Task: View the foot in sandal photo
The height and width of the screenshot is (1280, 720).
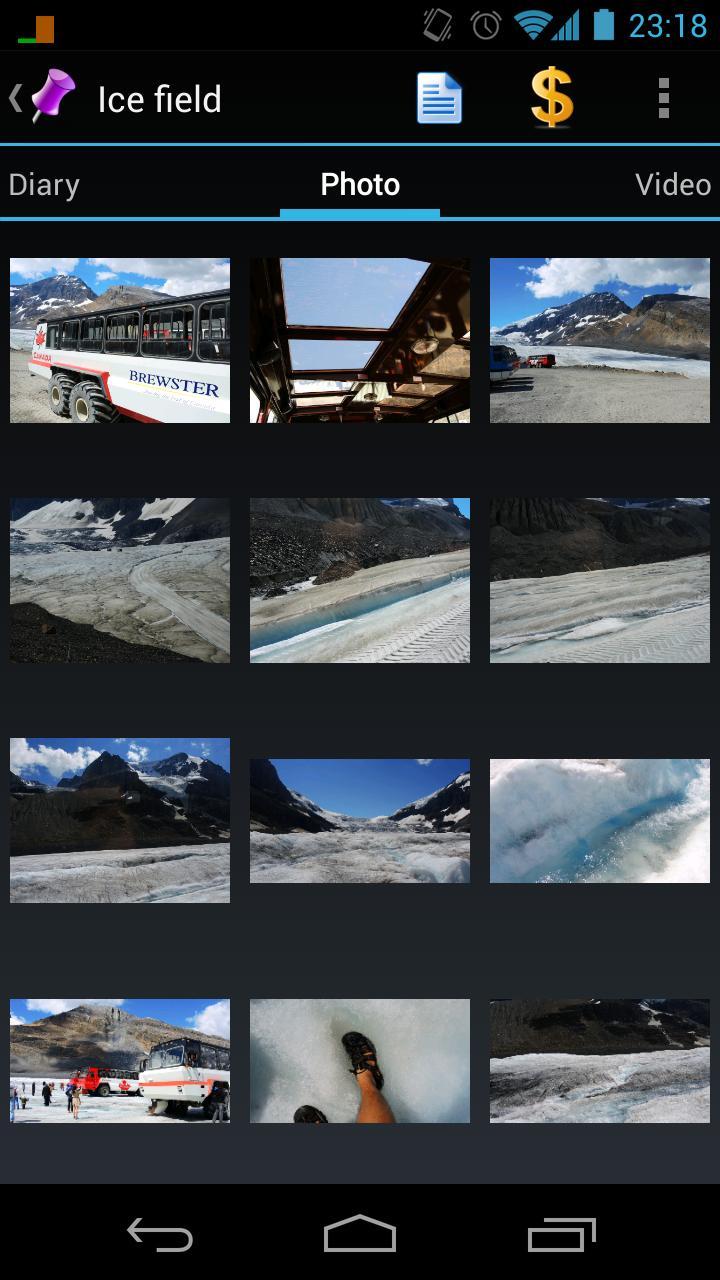Action: [360, 1060]
